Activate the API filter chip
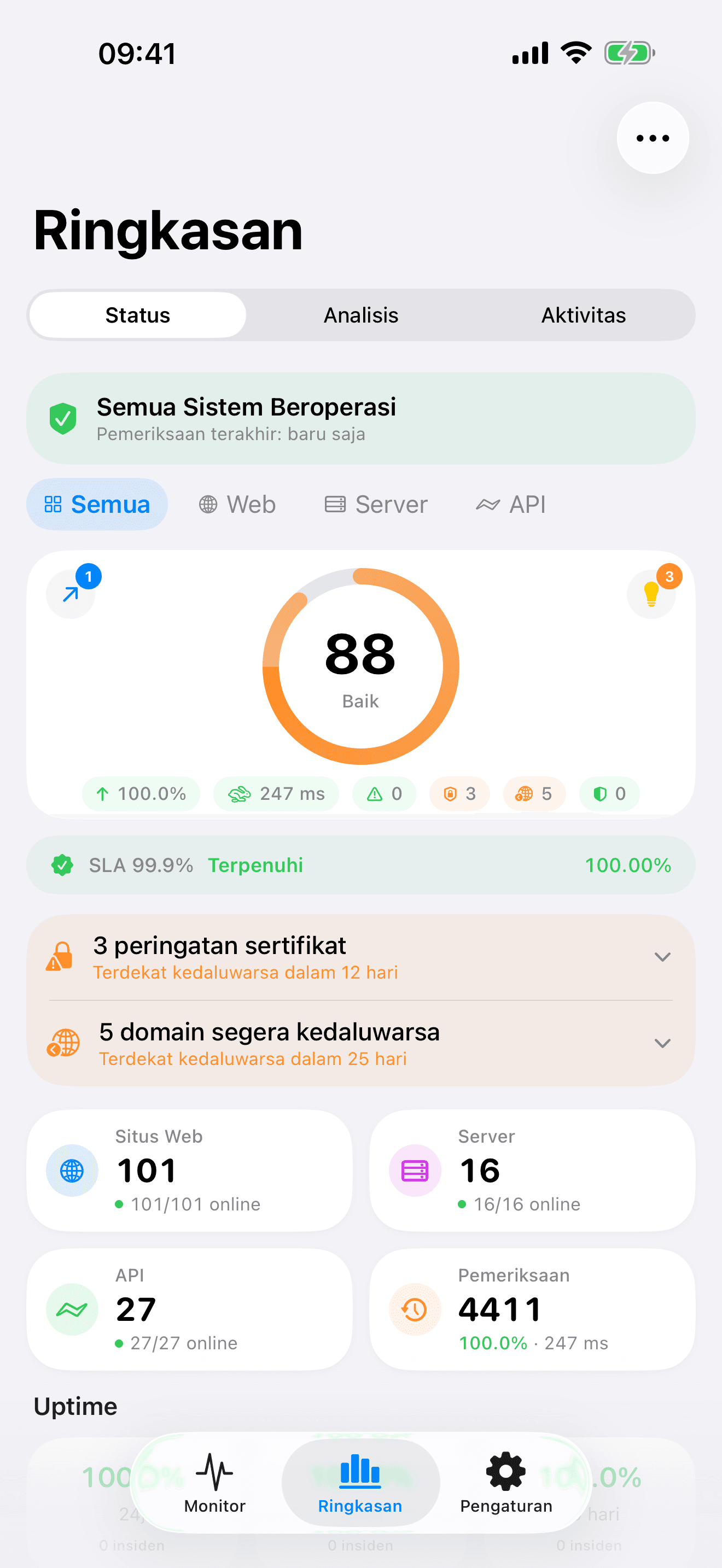 point(510,504)
